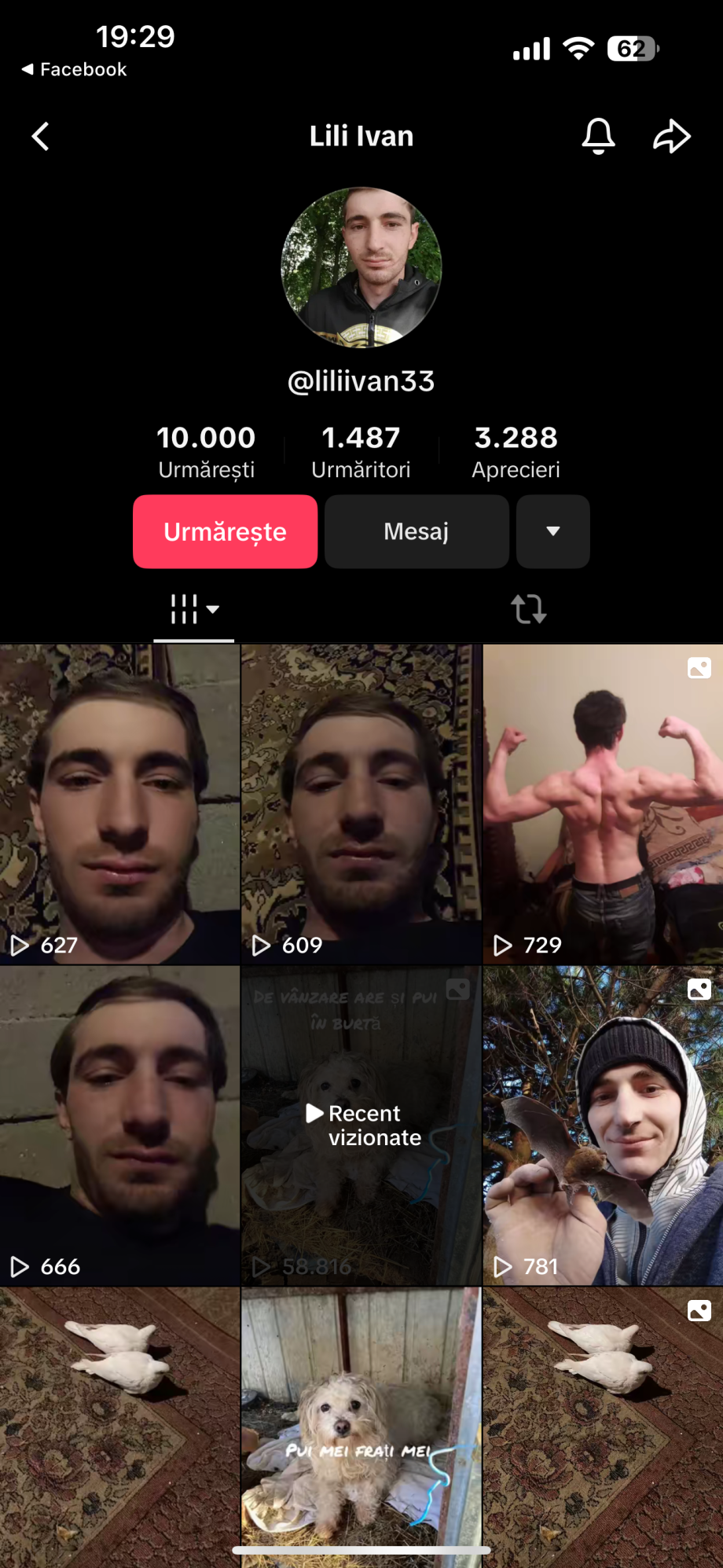
Task: Play the video with 609 views
Action: click(361, 803)
